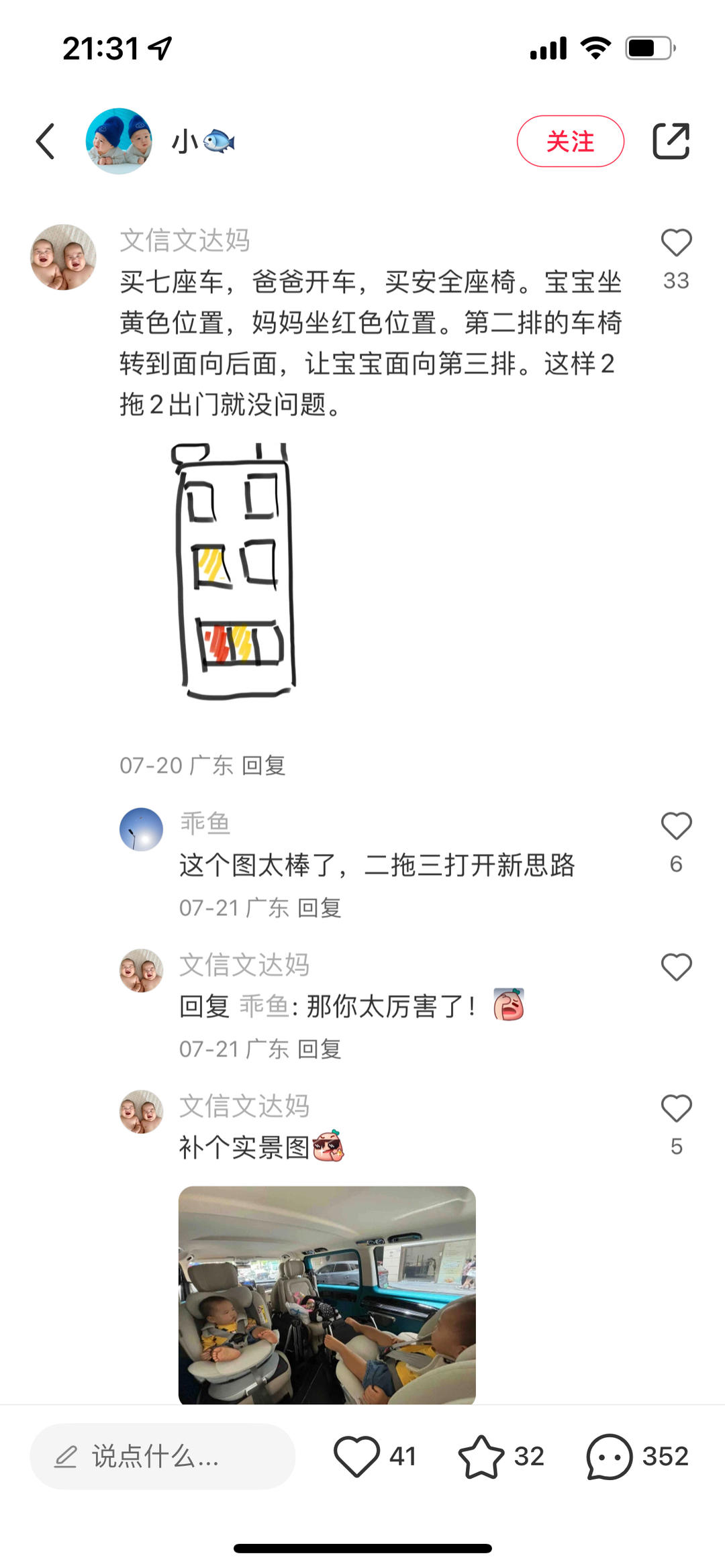
Task: Open 乖鱼's profile avatar
Action: [141, 829]
